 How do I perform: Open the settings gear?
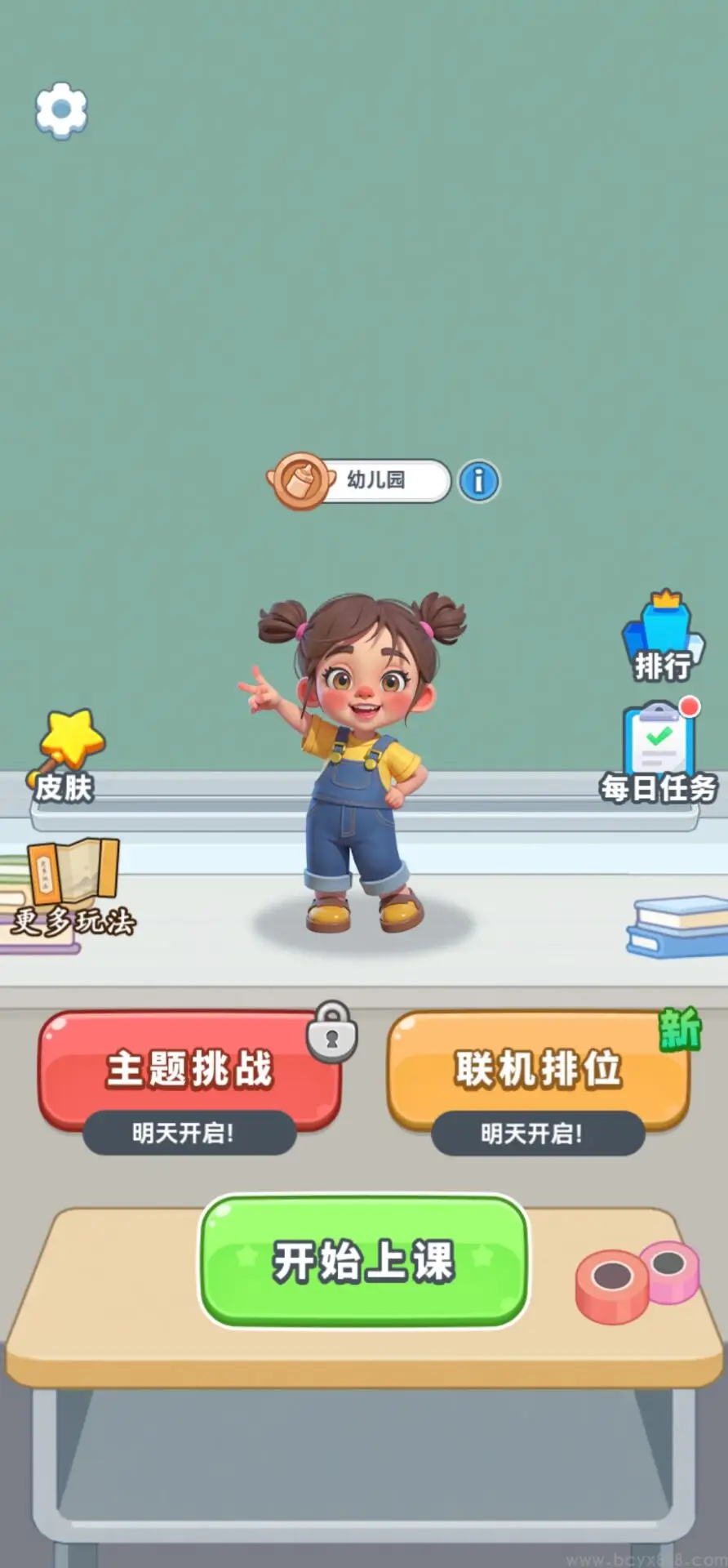61,109
